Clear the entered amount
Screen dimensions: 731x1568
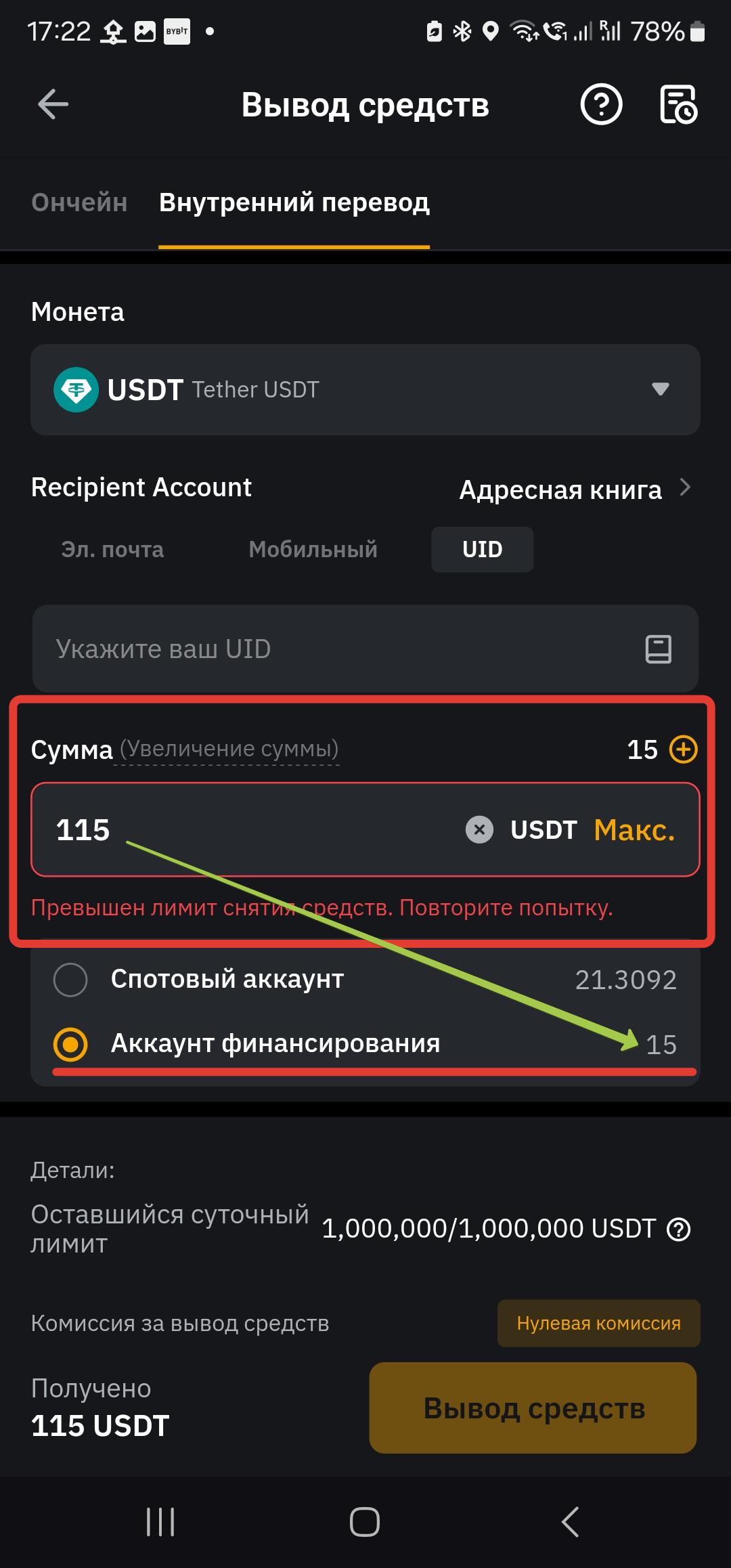pos(479,829)
